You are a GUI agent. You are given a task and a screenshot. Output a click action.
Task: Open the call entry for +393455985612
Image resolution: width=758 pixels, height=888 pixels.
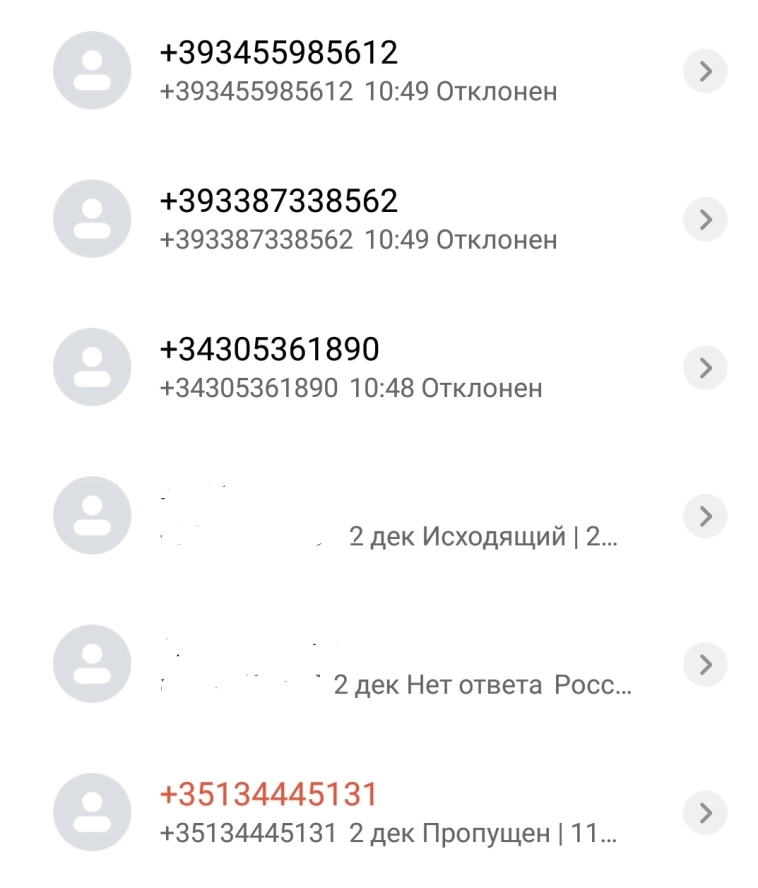click(280, 48)
